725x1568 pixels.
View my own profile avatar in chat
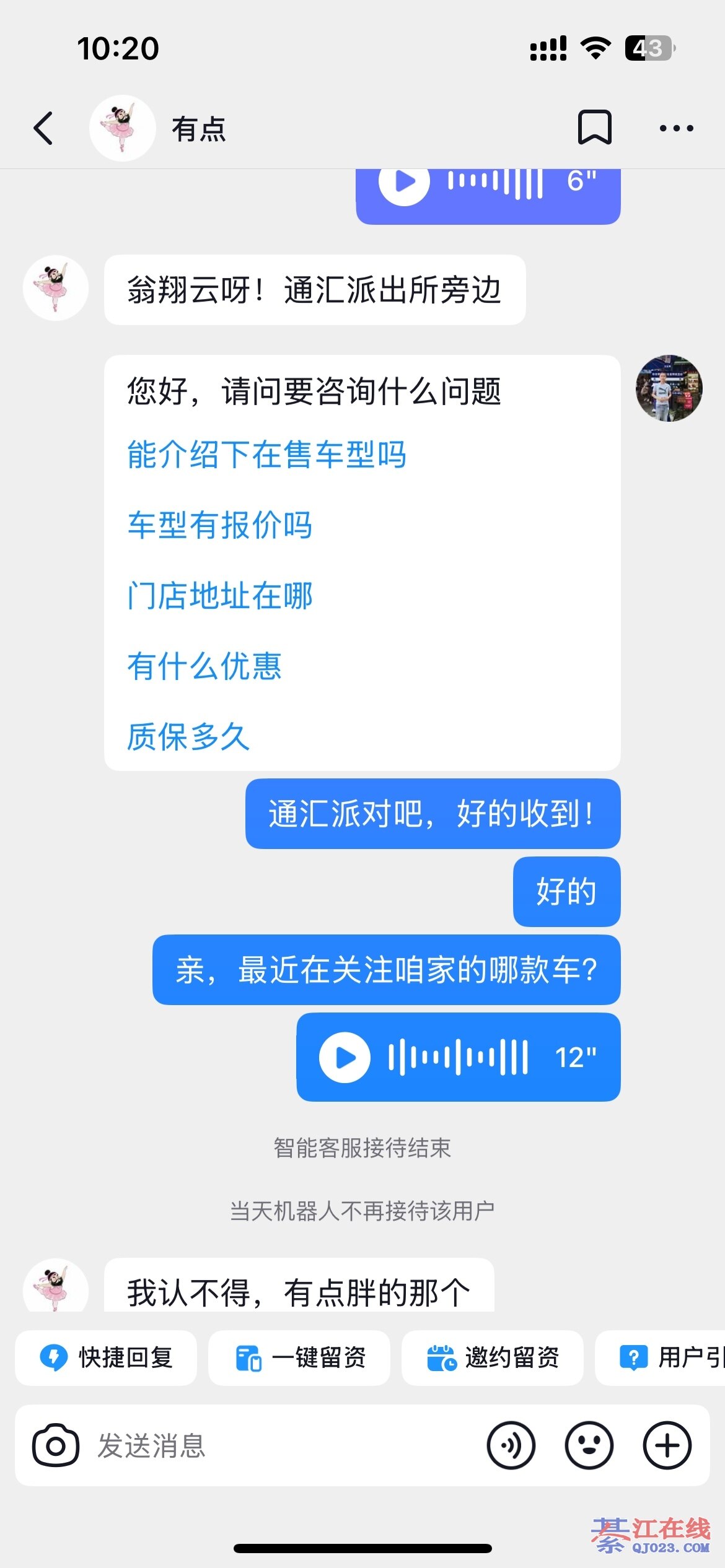pos(669,388)
